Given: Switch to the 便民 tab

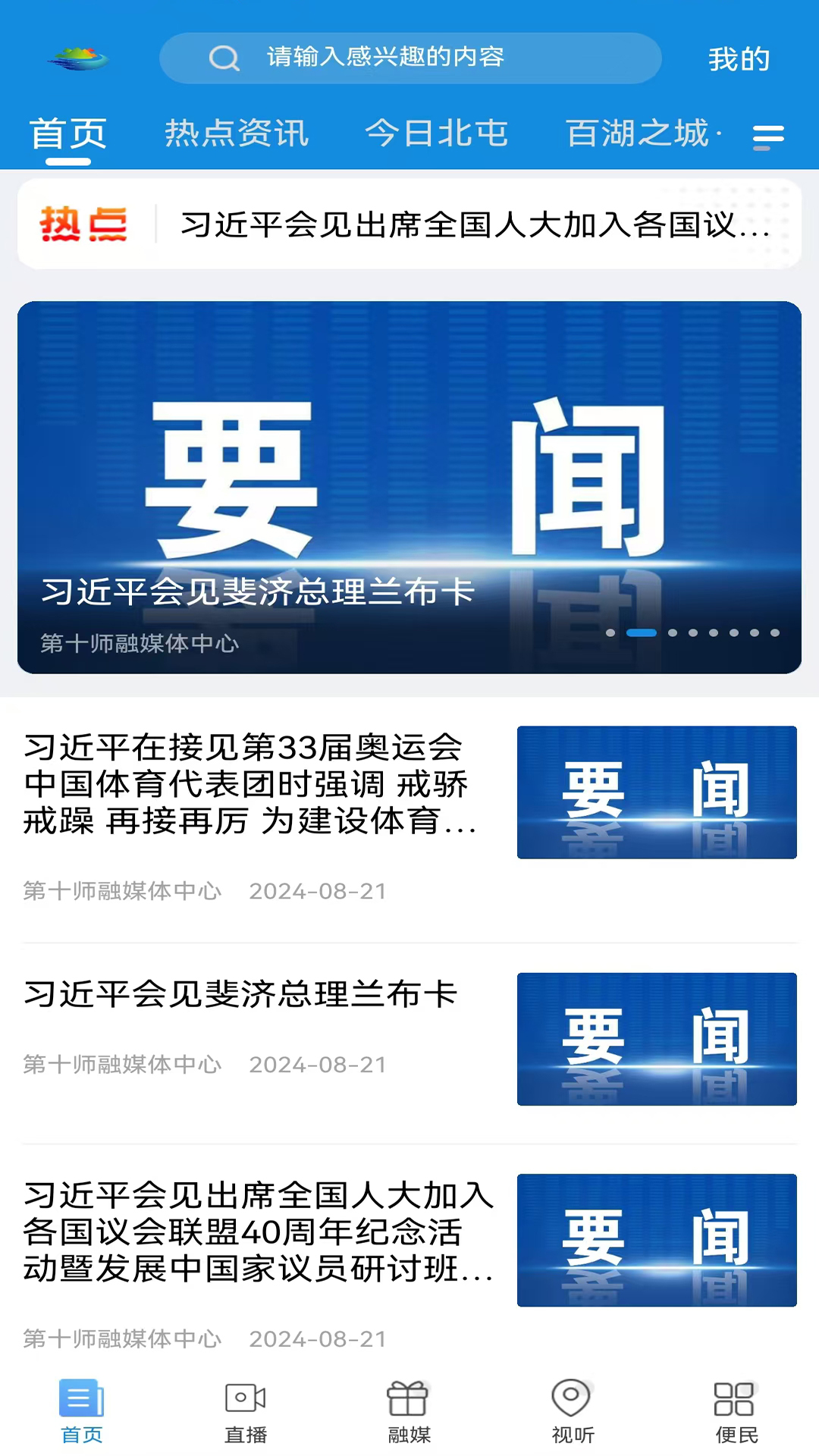Looking at the screenshot, I should (x=736, y=1412).
